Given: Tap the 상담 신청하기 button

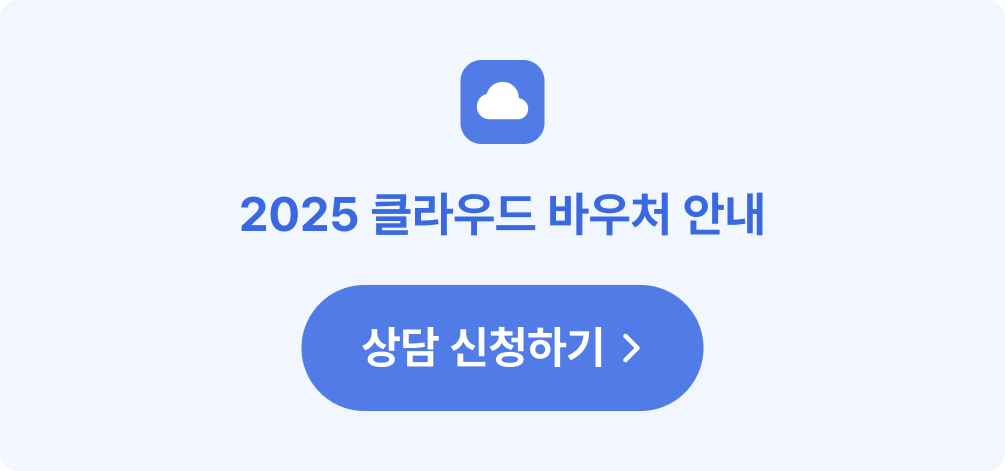Looking at the screenshot, I should [x=502, y=348].
